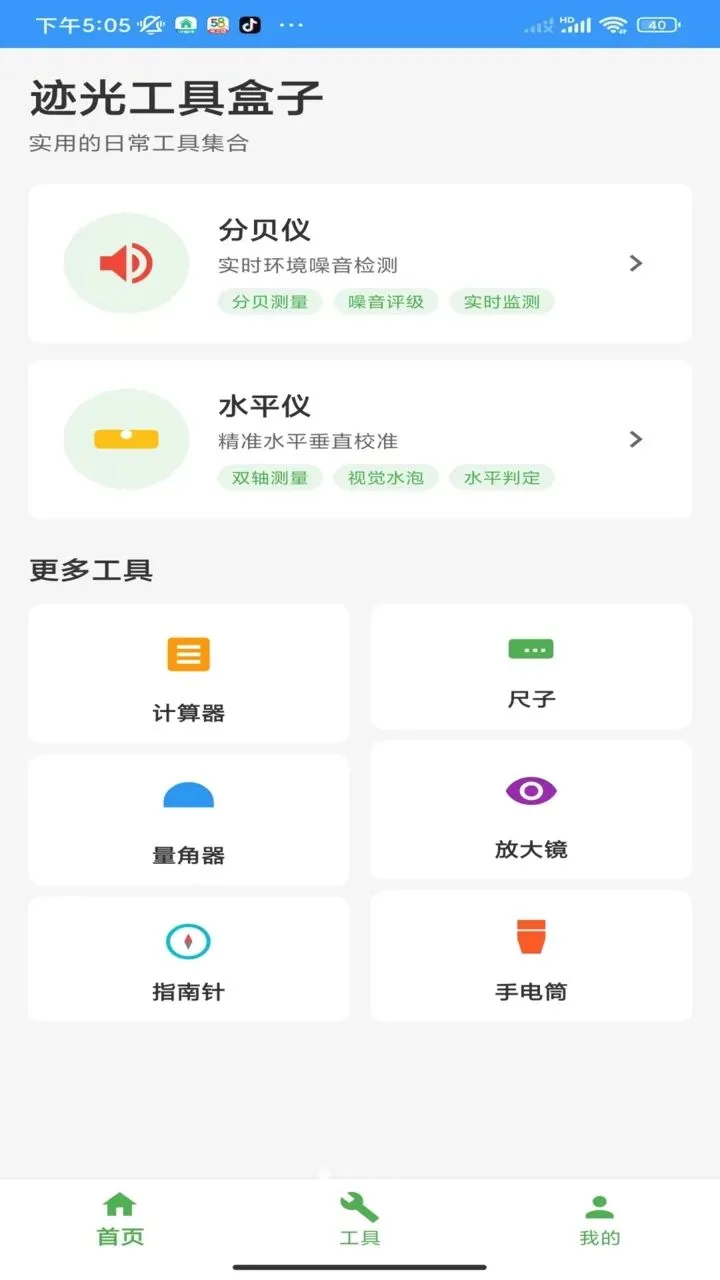The width and height of the screenshot is (720, 1280).
Task: Select the 量角器 protractor tool
Action: tap(189, 820)
